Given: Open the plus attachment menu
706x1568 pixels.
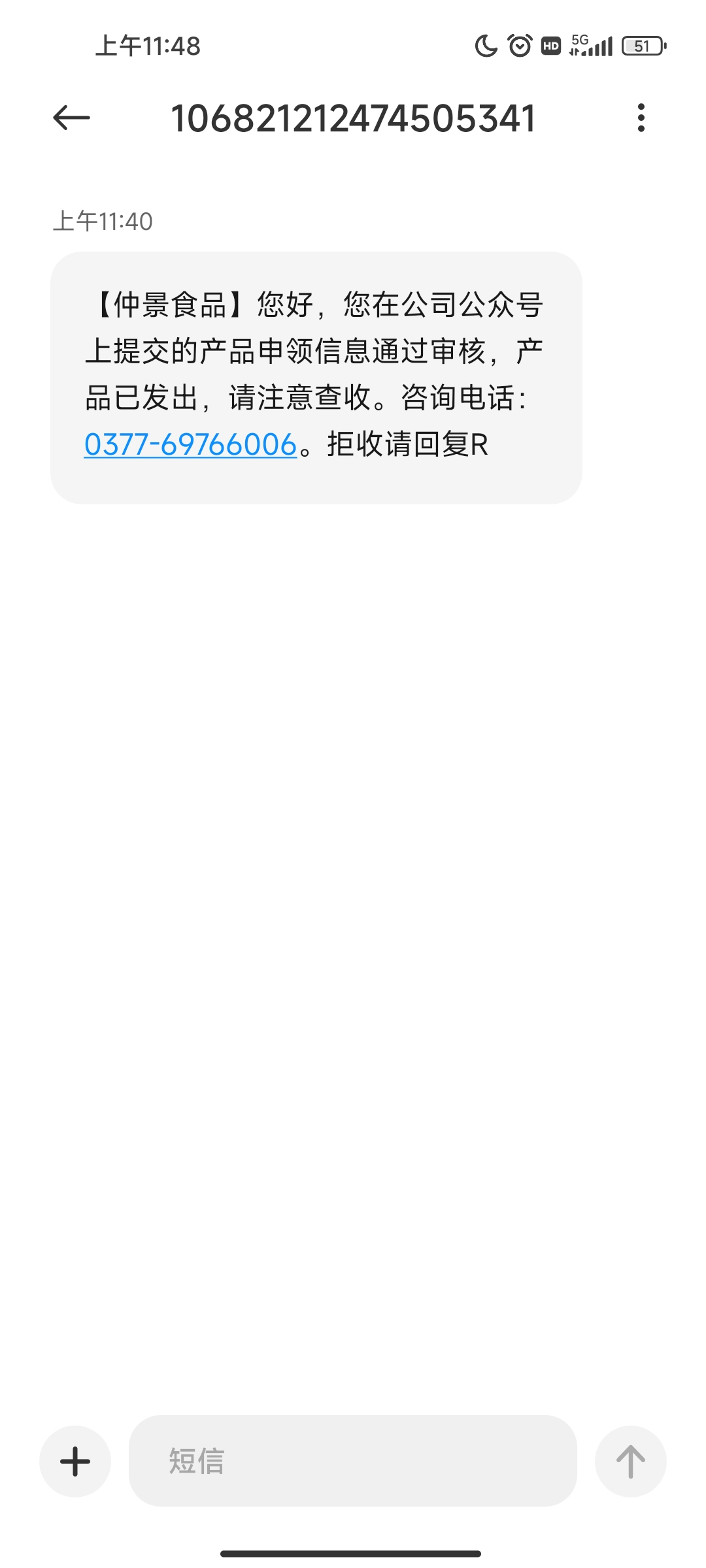Looking at the screenshot, I should point(75,1462).
